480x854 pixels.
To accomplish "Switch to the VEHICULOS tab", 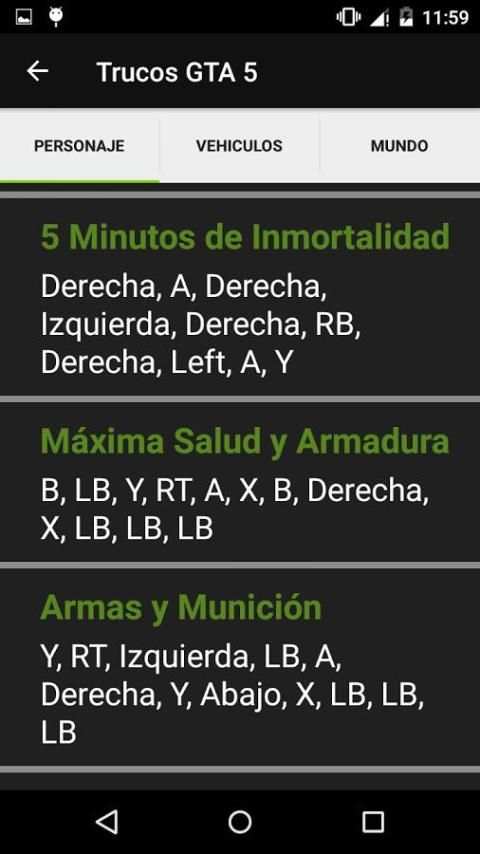I will pyautogui.click(x=239, y=145).
